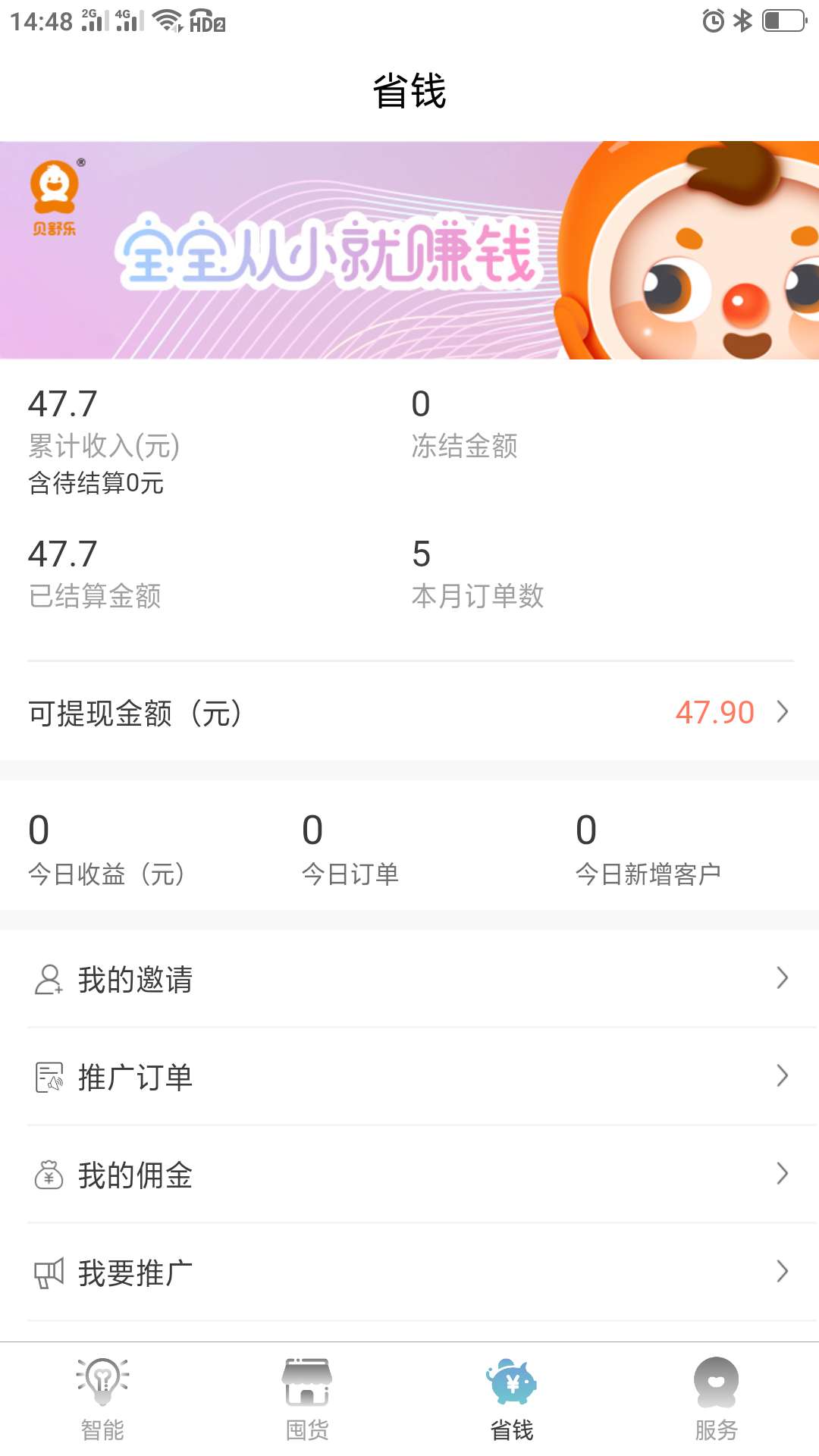Open the 宝宝从小就赚钱 banner
Image resolution: width=819 pixels, height=1456 pixels.
click(x=409, y=250)
